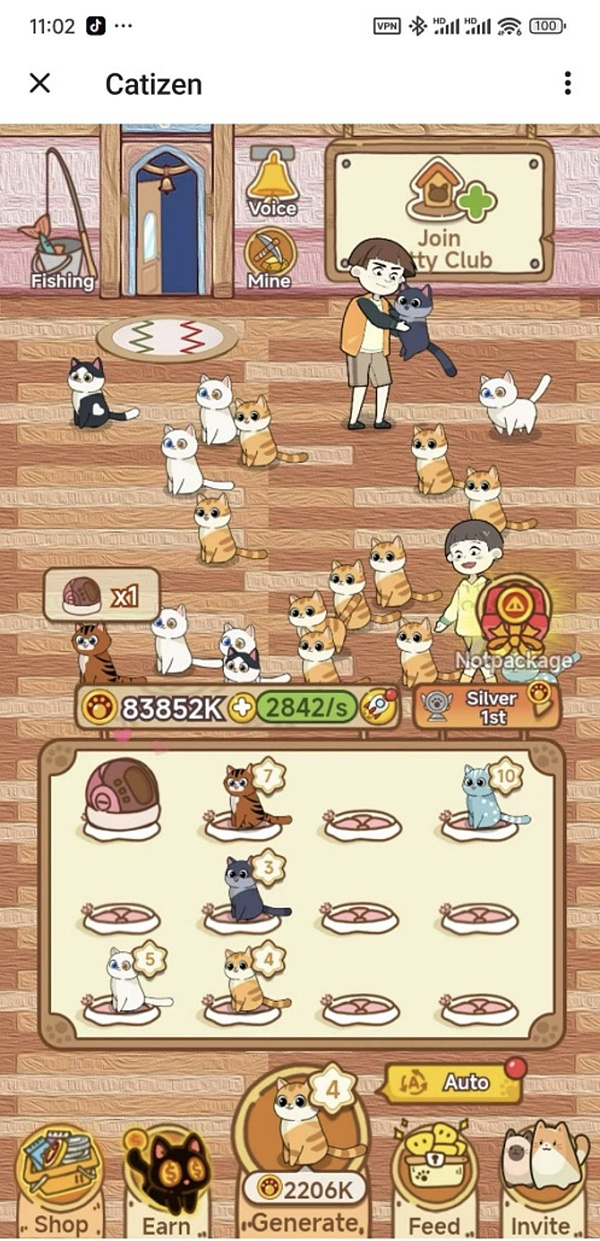
Task: Close the Catizen mini app
Action: pos(39,83)
